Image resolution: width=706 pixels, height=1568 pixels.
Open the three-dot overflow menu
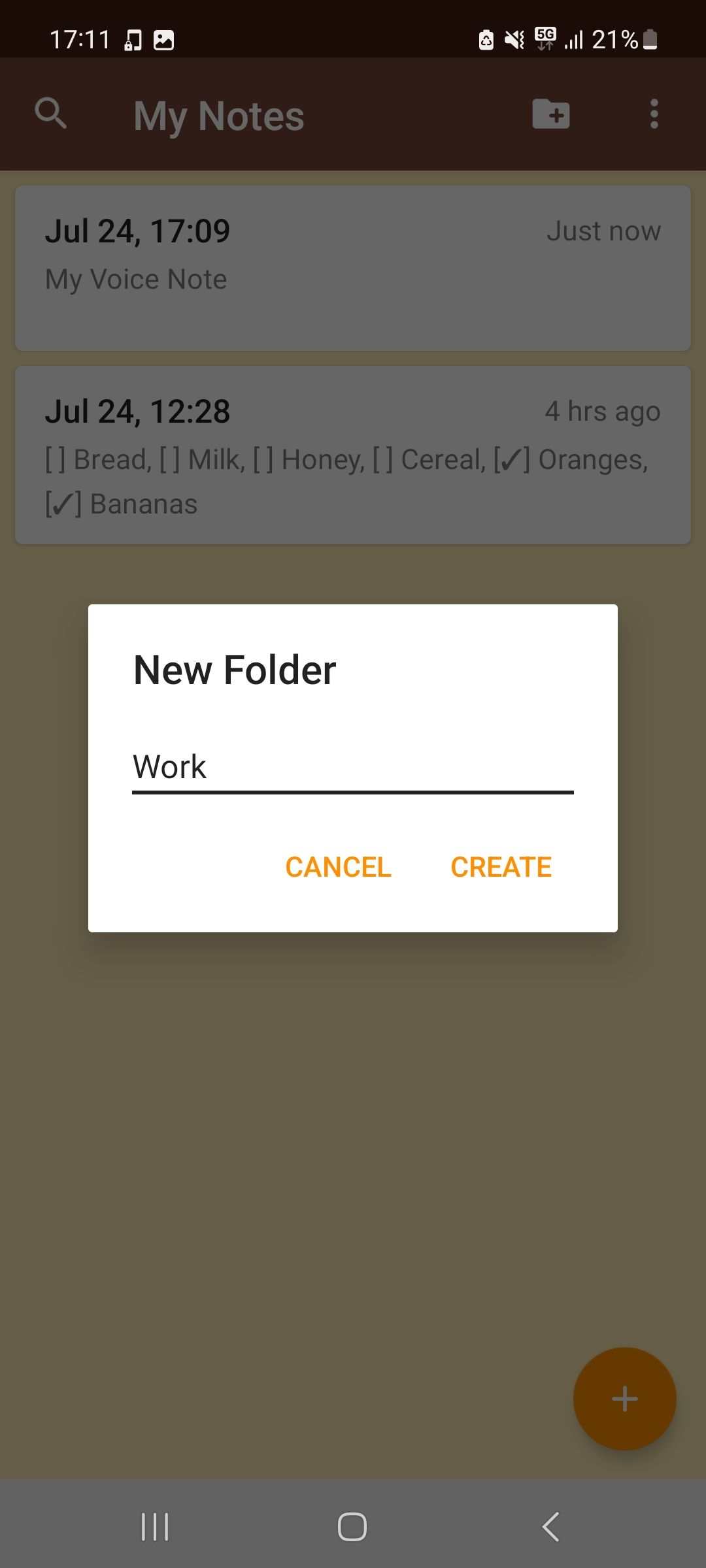tap(654, 114)
